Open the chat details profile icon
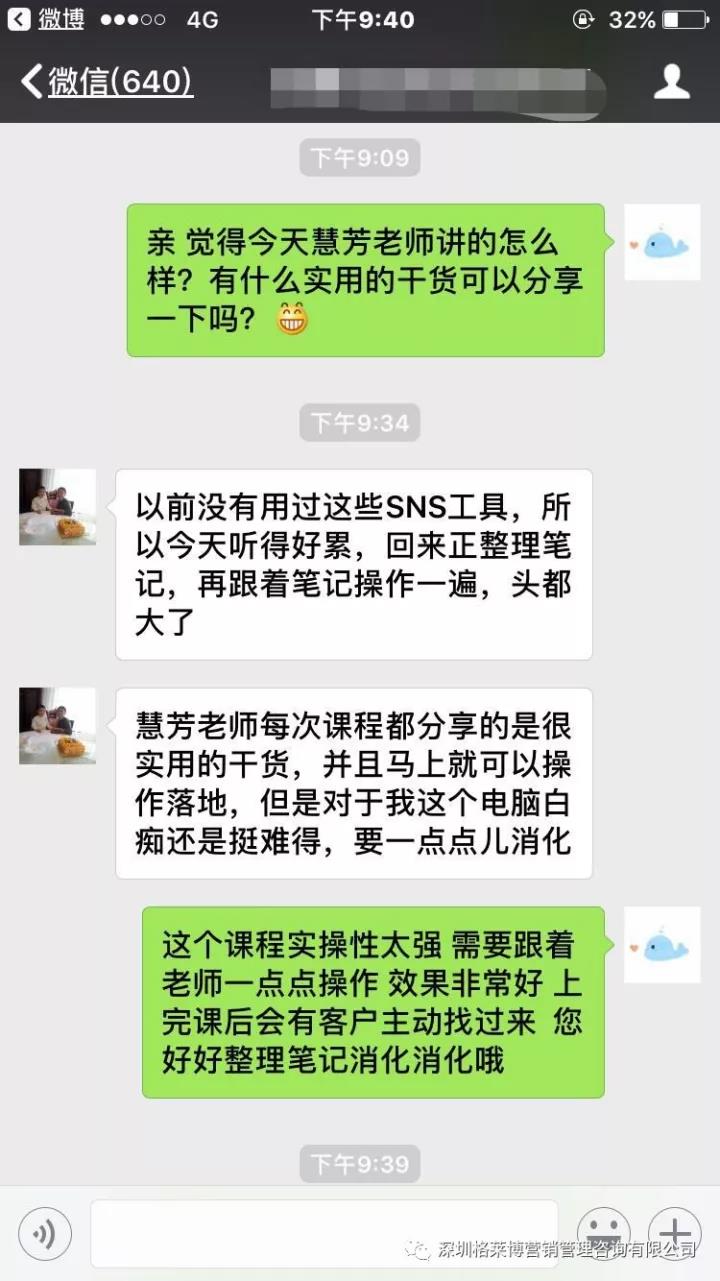 point(672,82)
